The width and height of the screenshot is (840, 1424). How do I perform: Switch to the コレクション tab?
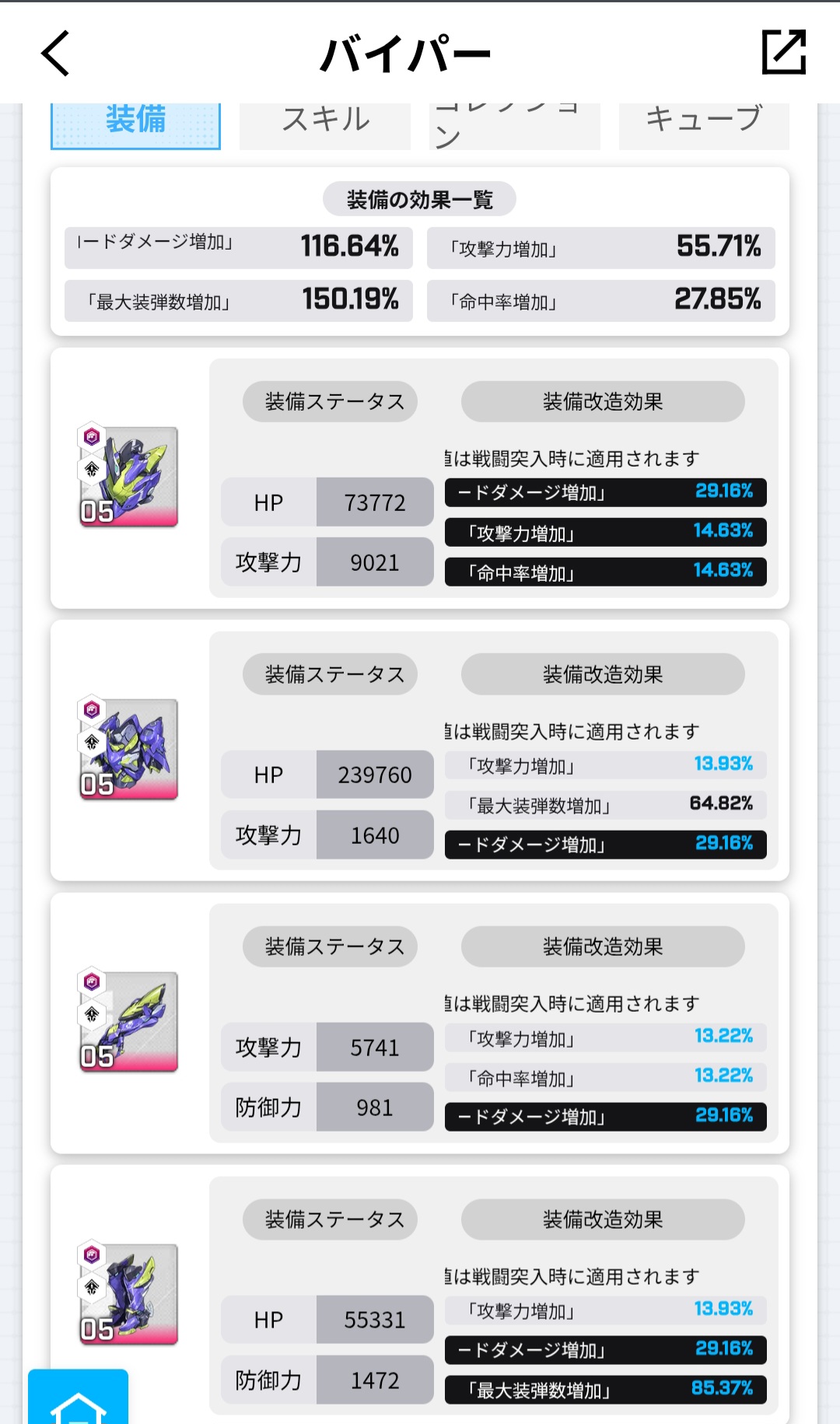[514, 126]
